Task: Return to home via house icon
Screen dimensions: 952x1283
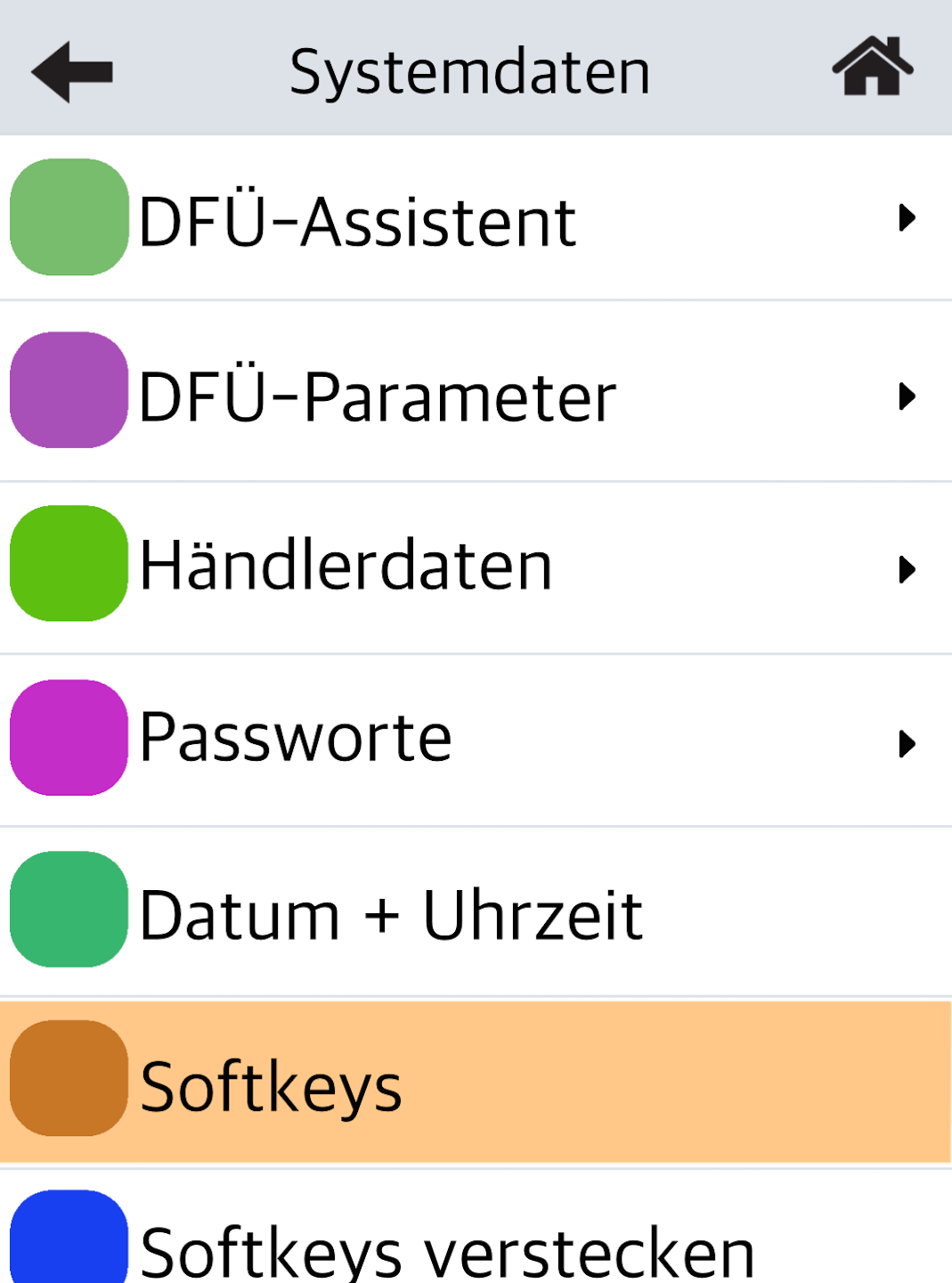Action: 872,67
